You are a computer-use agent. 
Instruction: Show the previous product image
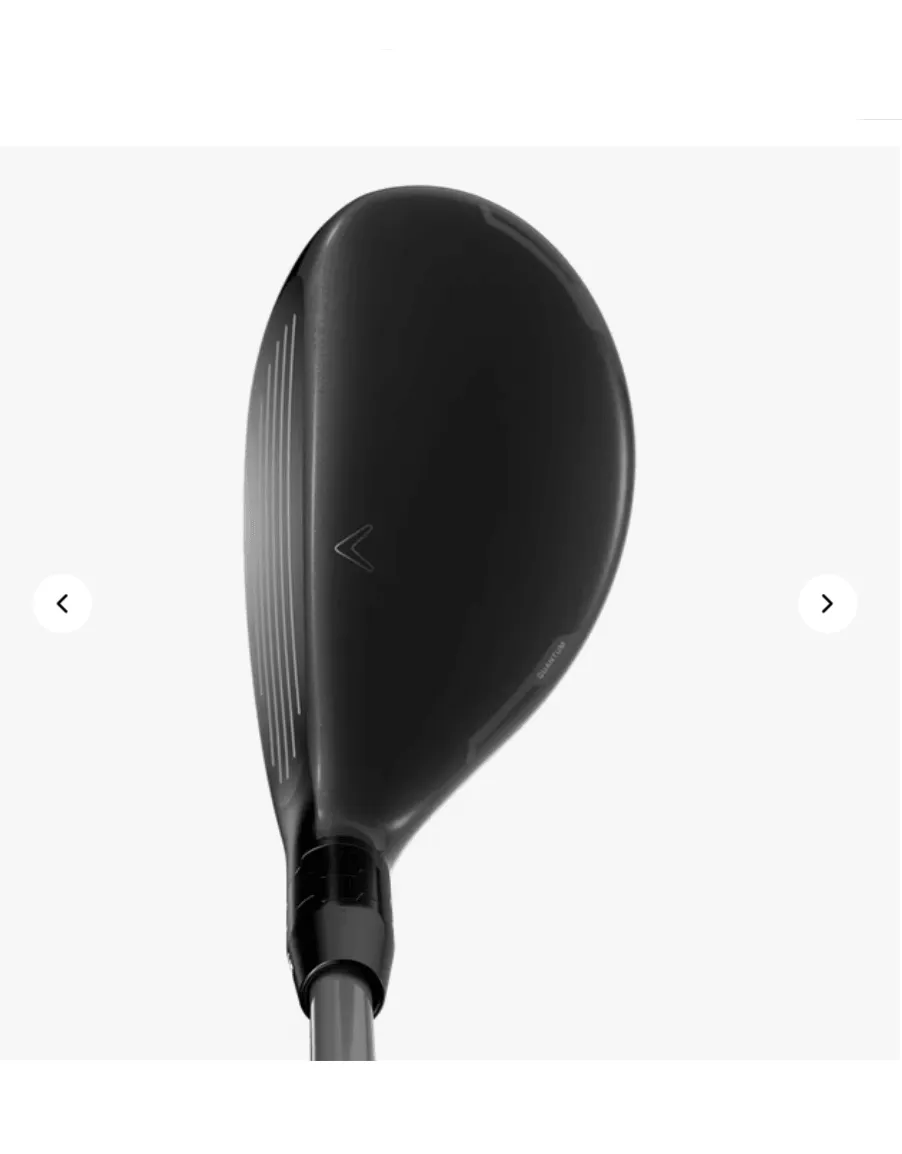pos(62,603)
